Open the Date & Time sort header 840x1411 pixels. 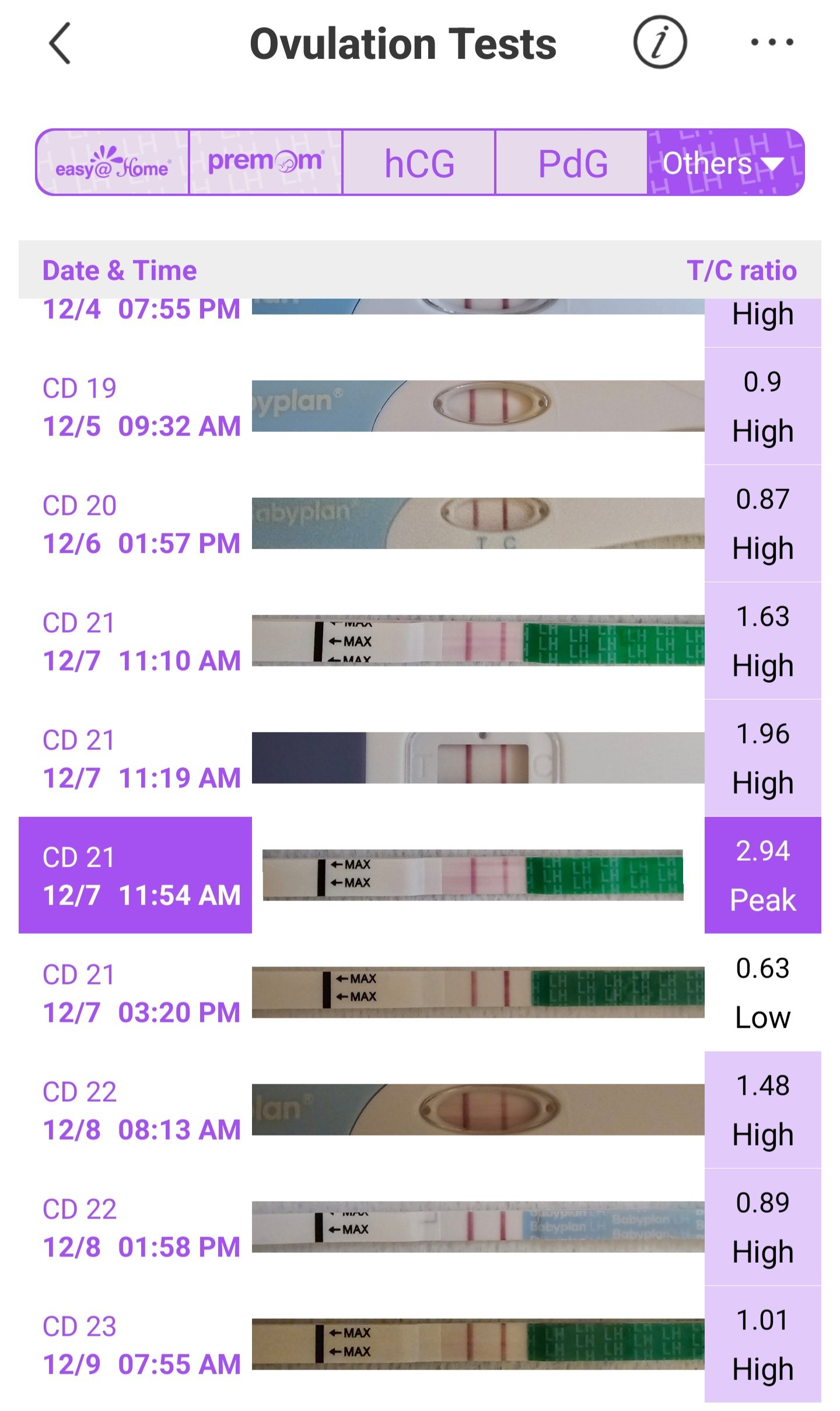[x=120, y=270]
